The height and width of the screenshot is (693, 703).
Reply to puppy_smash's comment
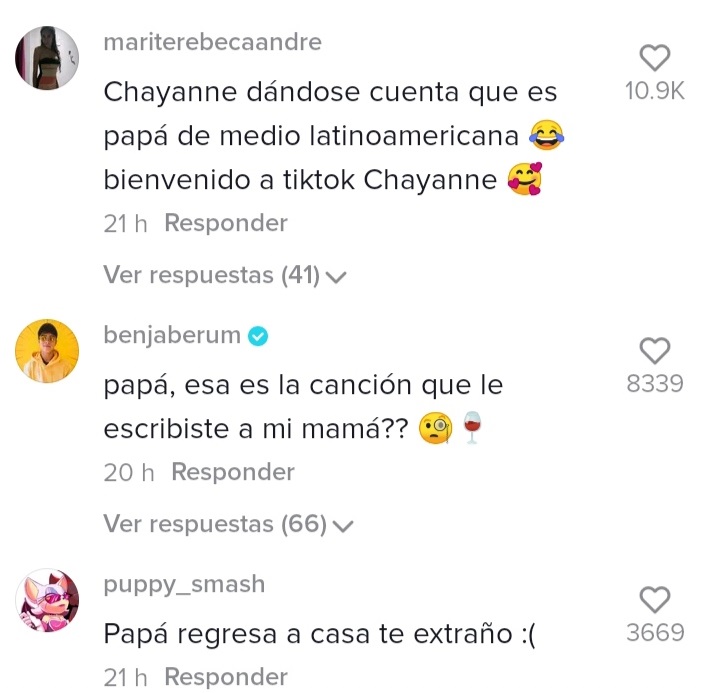point(225,677)
